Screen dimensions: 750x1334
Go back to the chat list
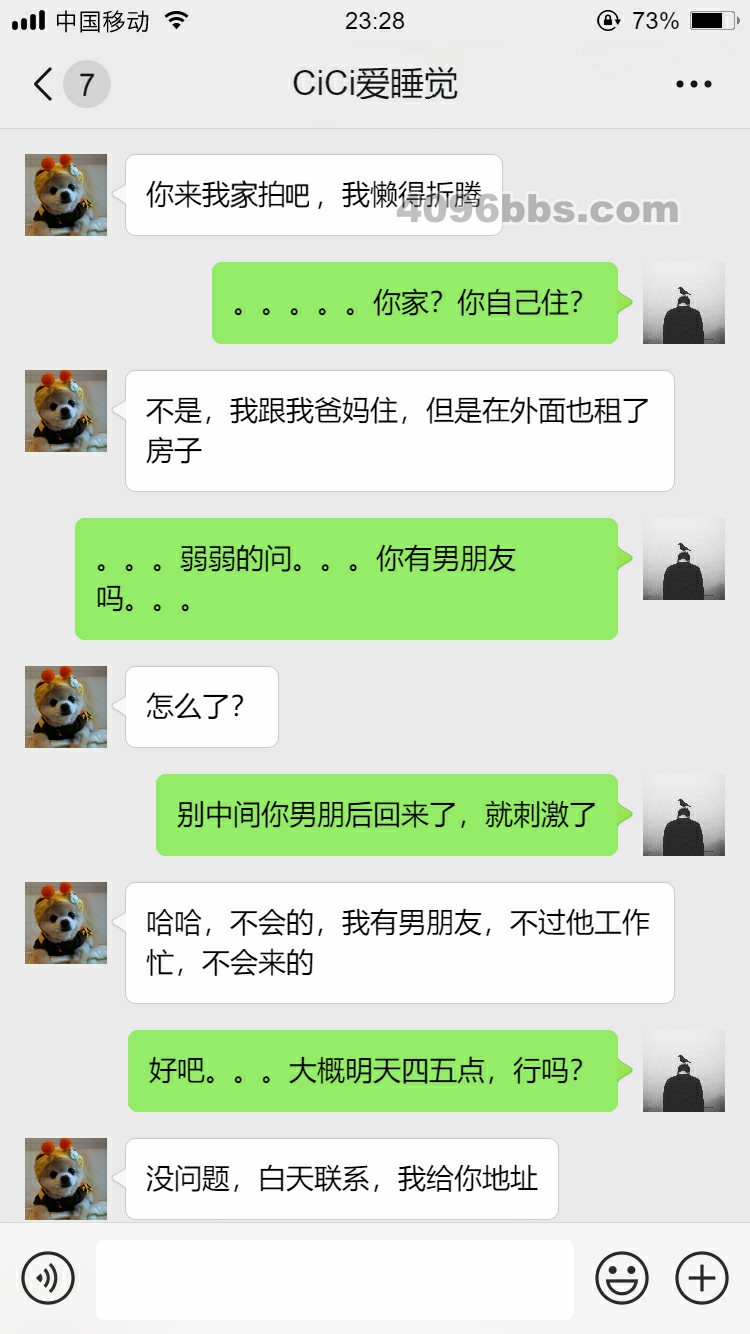(x=45, y=84)
